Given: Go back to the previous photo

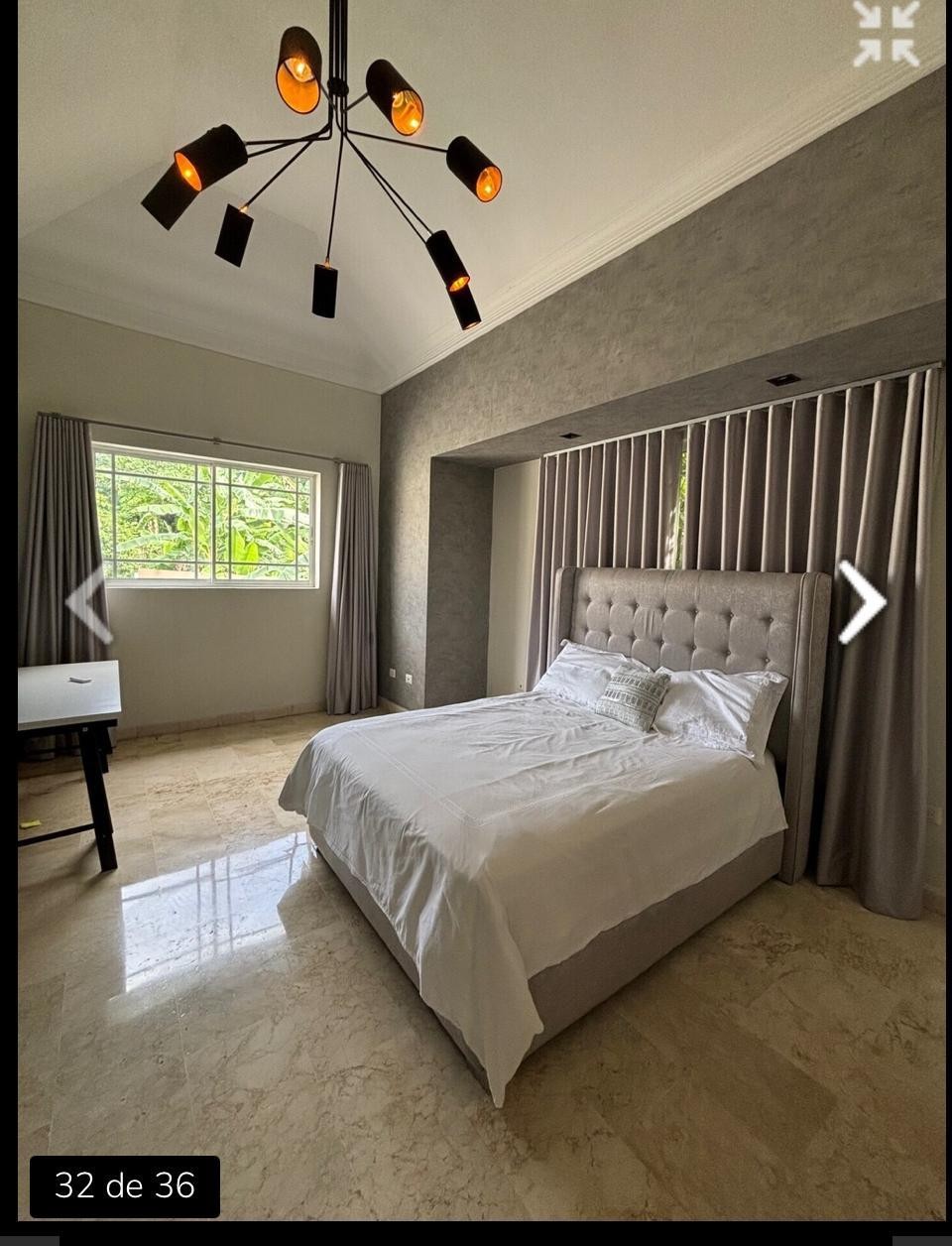Looking at the screenshot, I should pos(89,602).
